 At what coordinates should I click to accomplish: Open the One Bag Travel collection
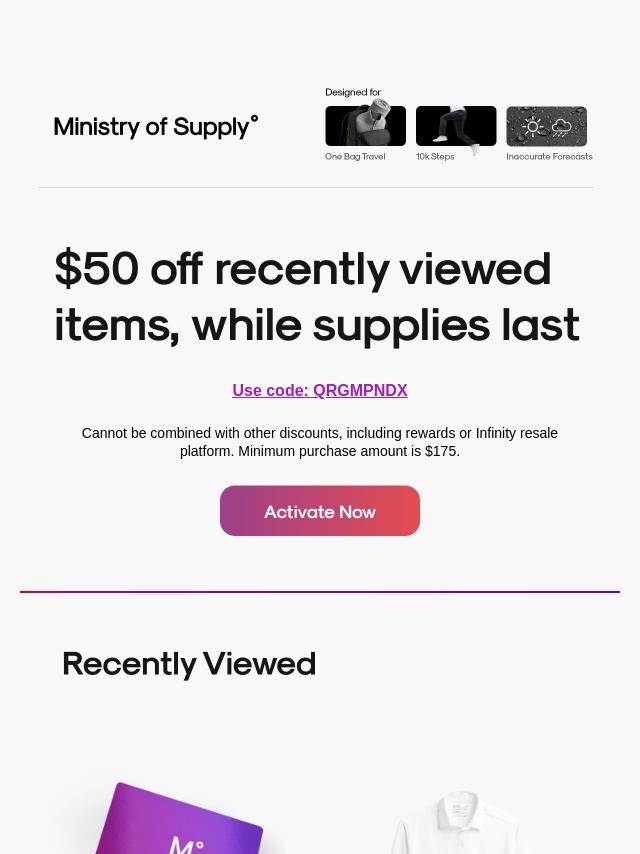tap(365, 127)
